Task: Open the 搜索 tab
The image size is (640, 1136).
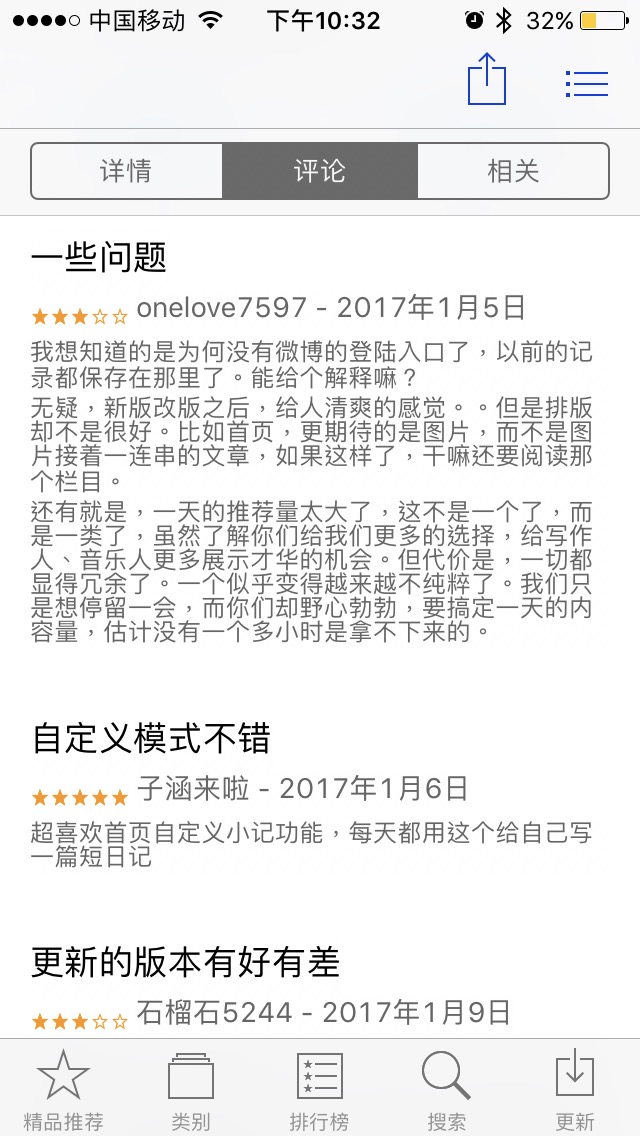Action: [446, 1089]
